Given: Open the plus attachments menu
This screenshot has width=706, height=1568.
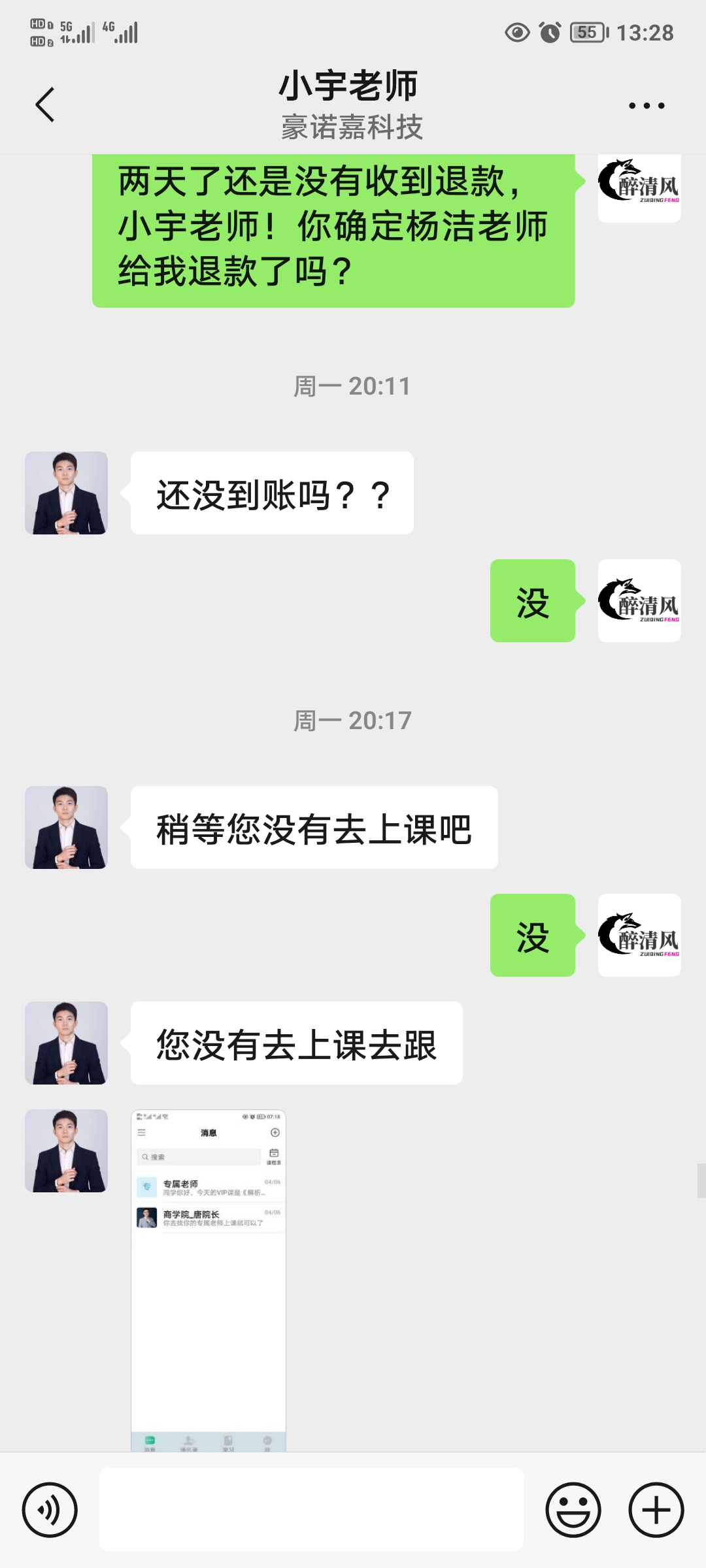Looking at the screenshot, I should 656,1510.
